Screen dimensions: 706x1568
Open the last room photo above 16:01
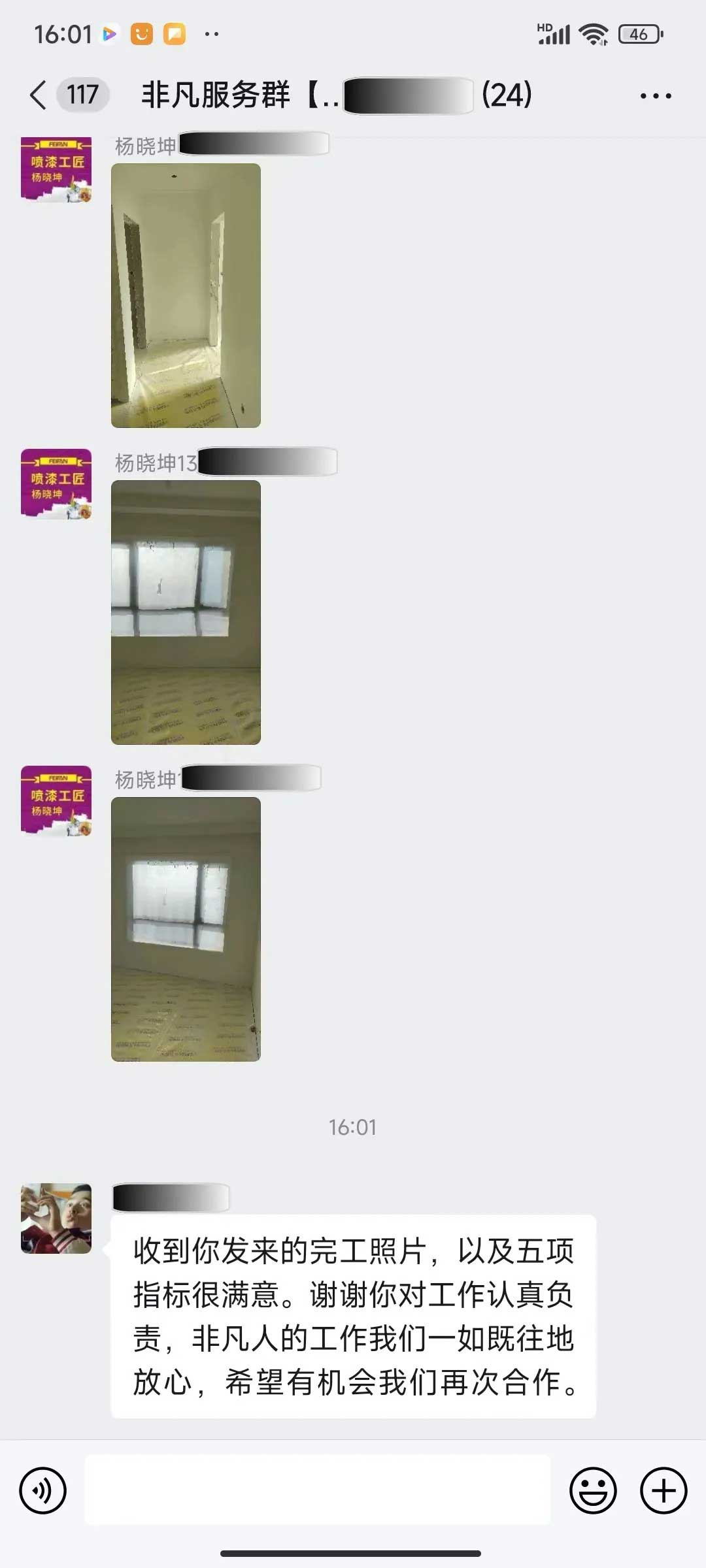186,928
